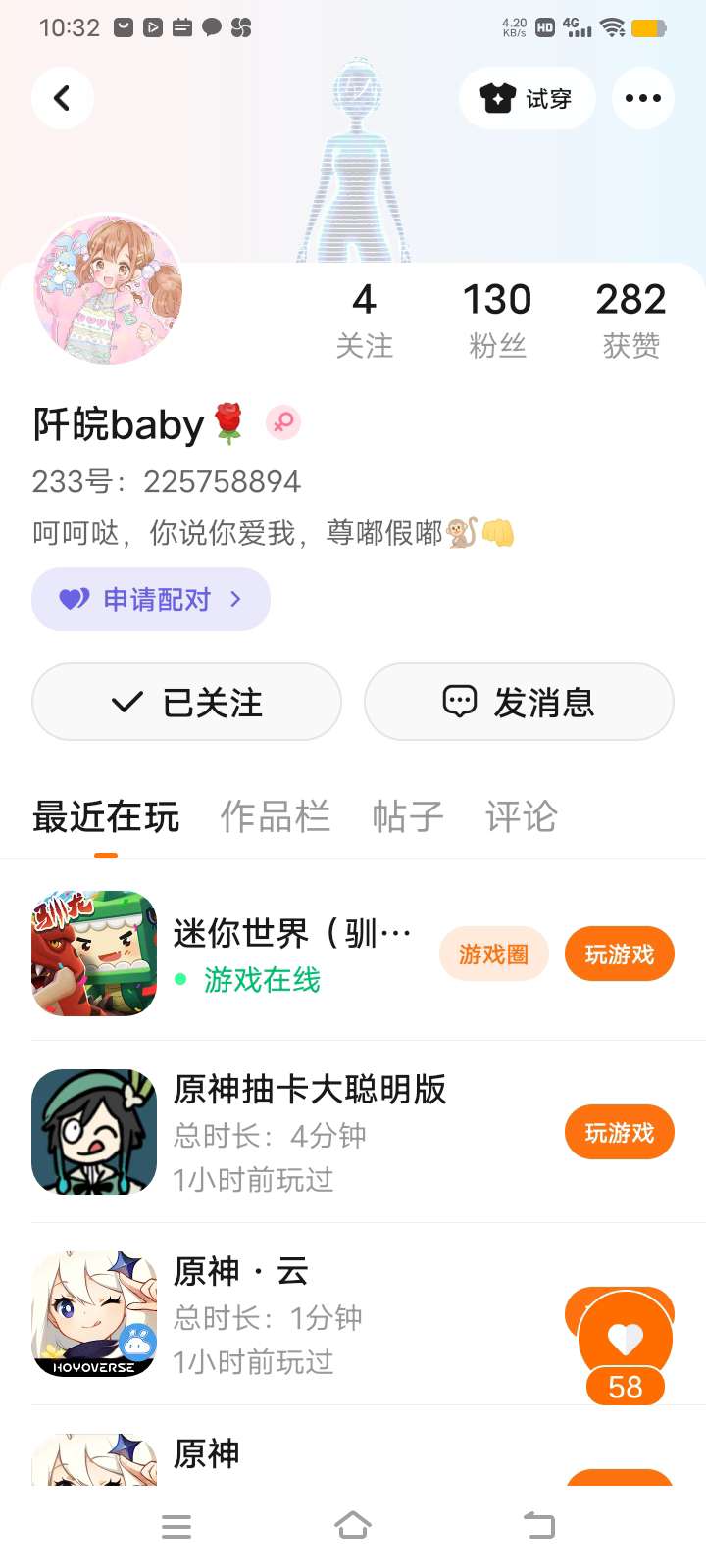Open the 原神抽卡大聪明版 game icon
Screen dimensions: 706x1568
pyautogui.click(x=94, y=1132)
